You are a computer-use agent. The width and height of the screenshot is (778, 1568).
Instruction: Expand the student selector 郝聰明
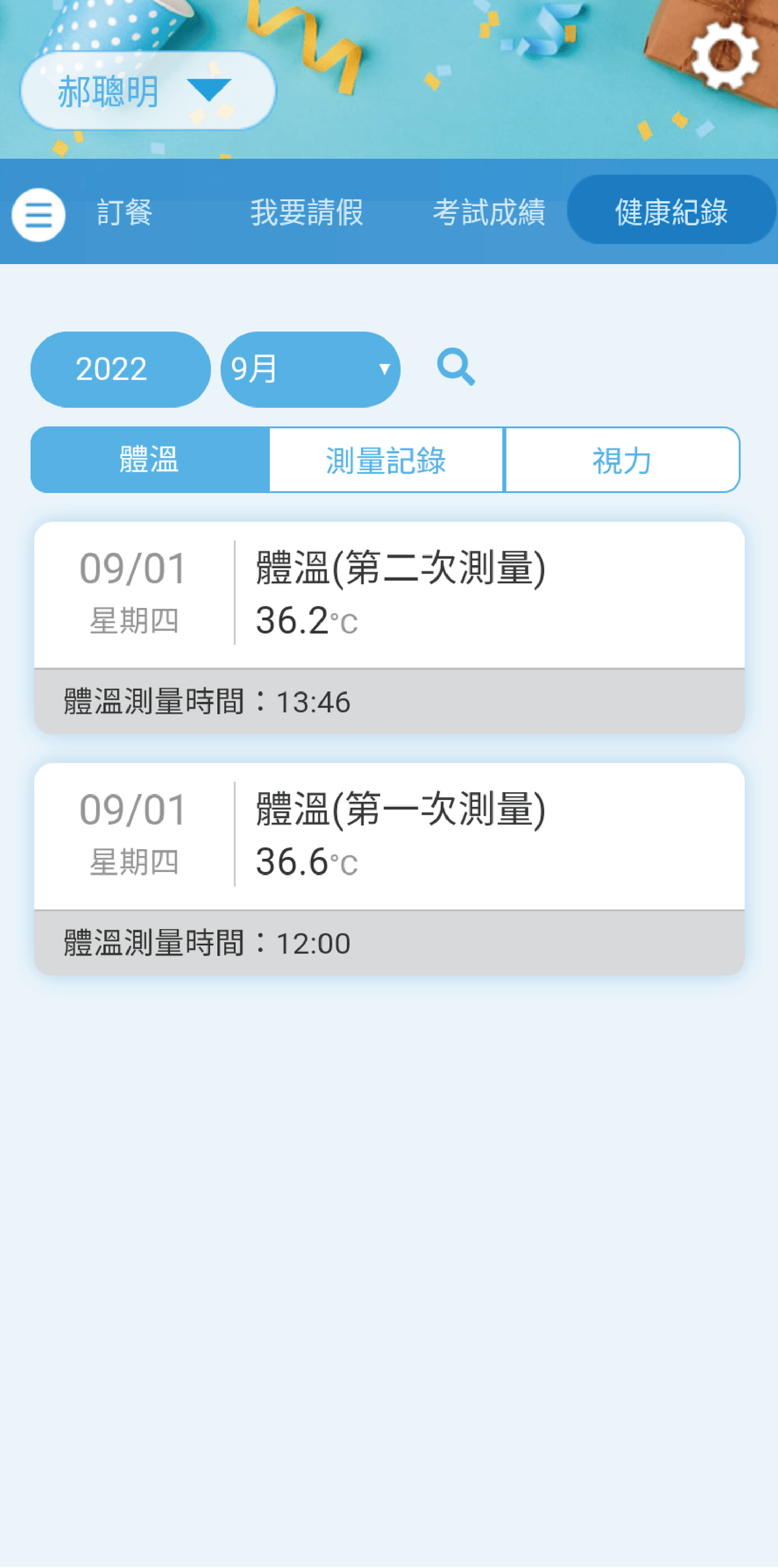(148, 91)
